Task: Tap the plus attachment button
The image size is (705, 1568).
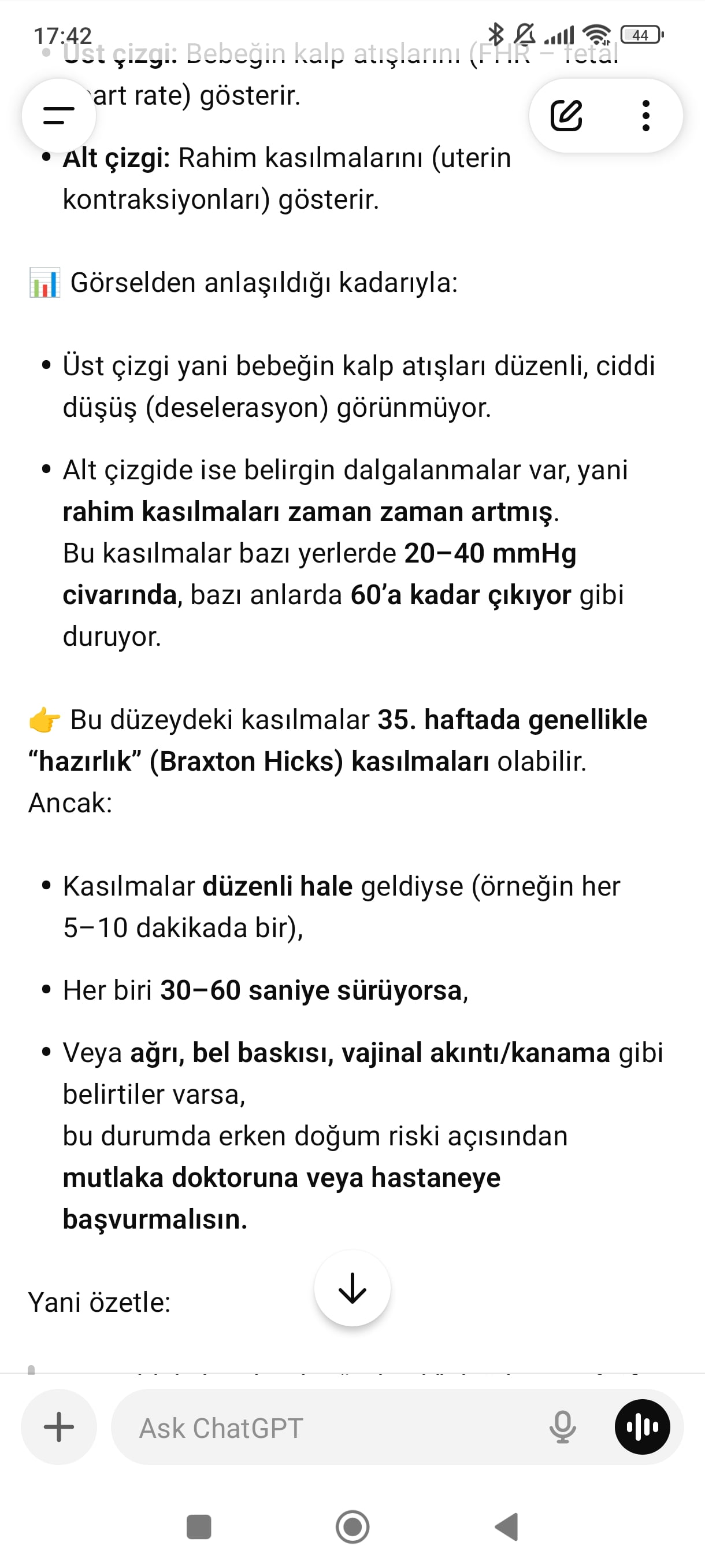Action: click(x=59, y=1426)
